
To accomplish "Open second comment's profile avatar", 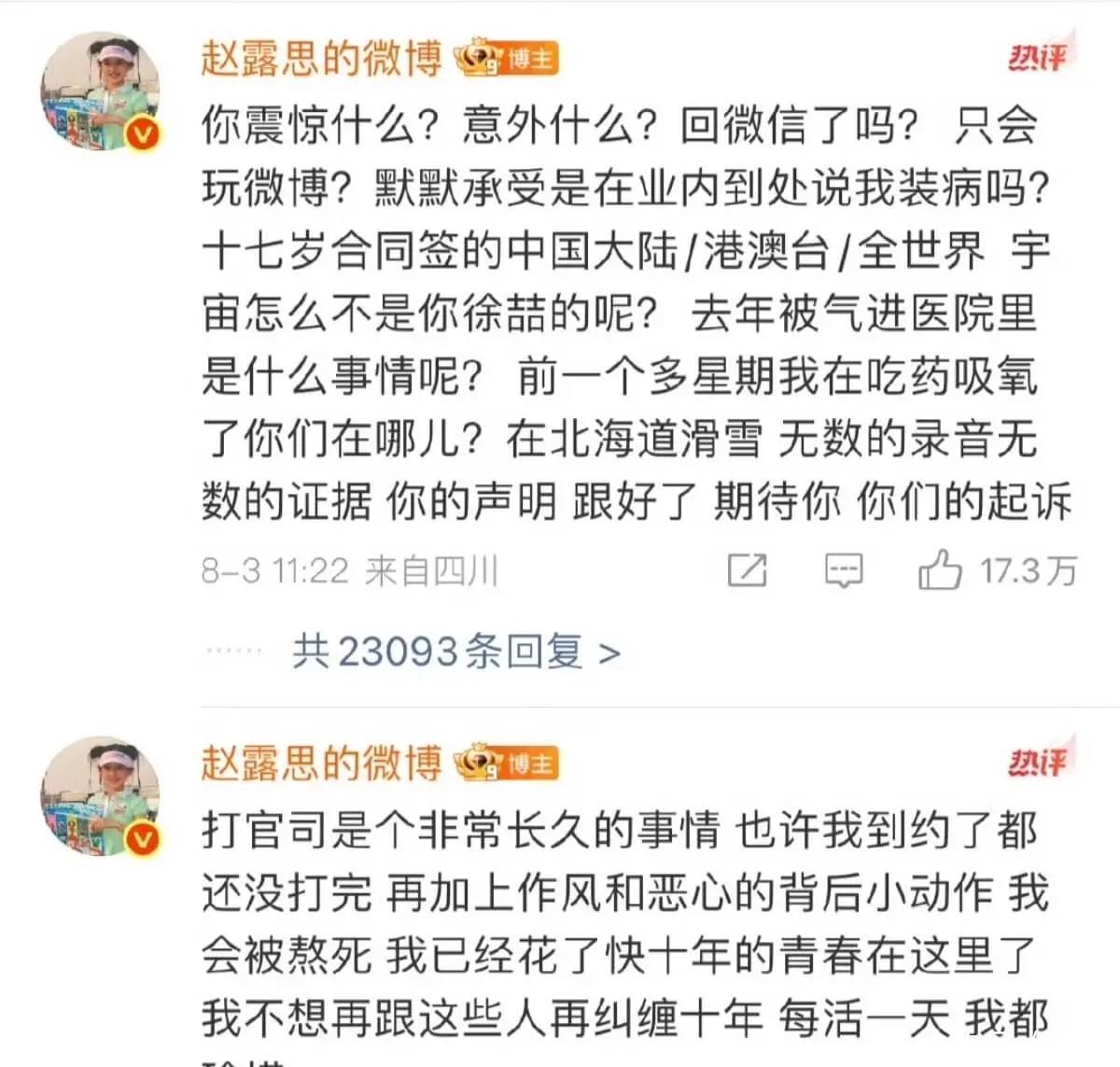I will tap(101, 796).
